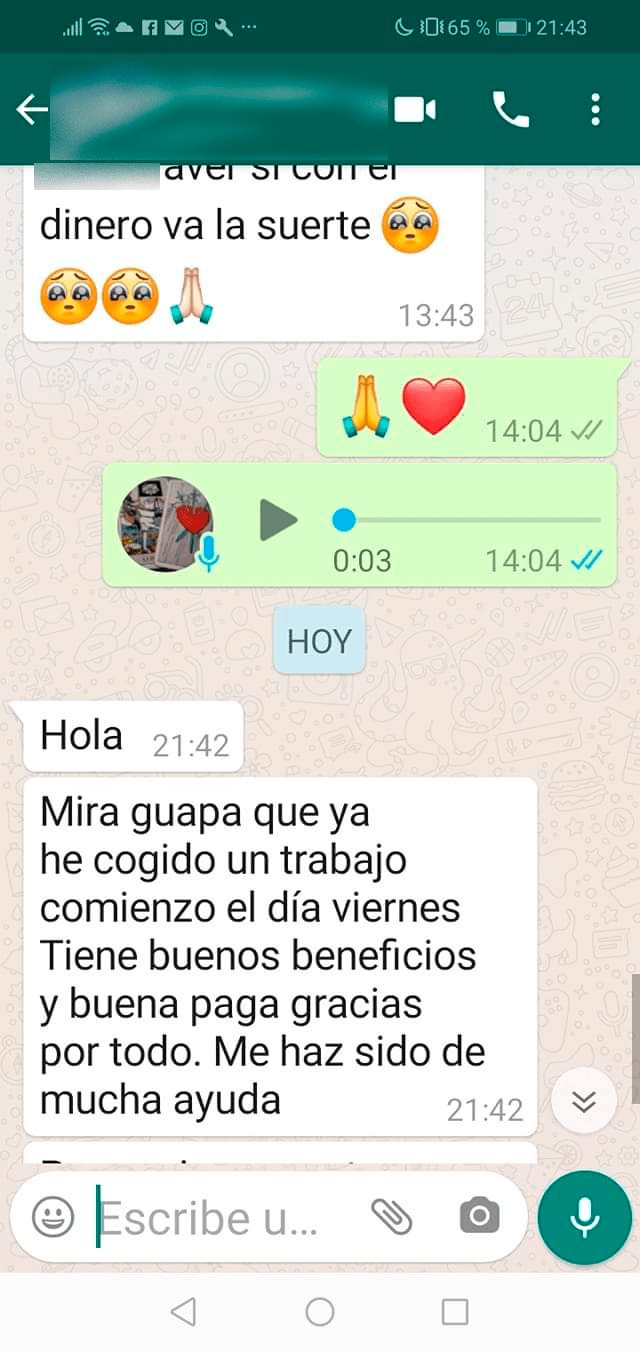Seek the voice message progress bar
The width and height of the screenshot is (640, 1351).
(470, 520)
